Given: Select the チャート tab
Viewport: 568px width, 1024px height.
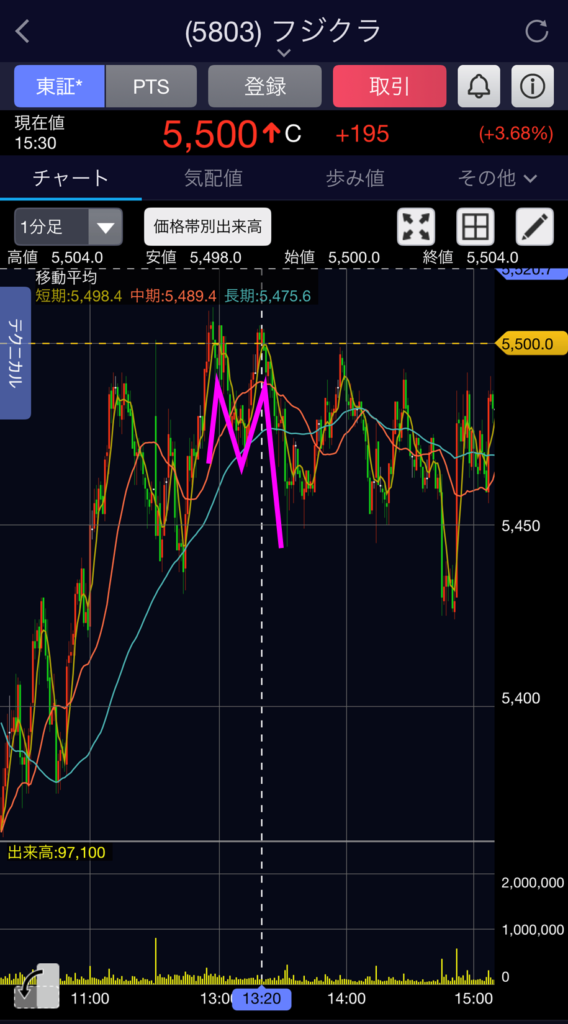Looking at the screenshot, I should [71, 178].
